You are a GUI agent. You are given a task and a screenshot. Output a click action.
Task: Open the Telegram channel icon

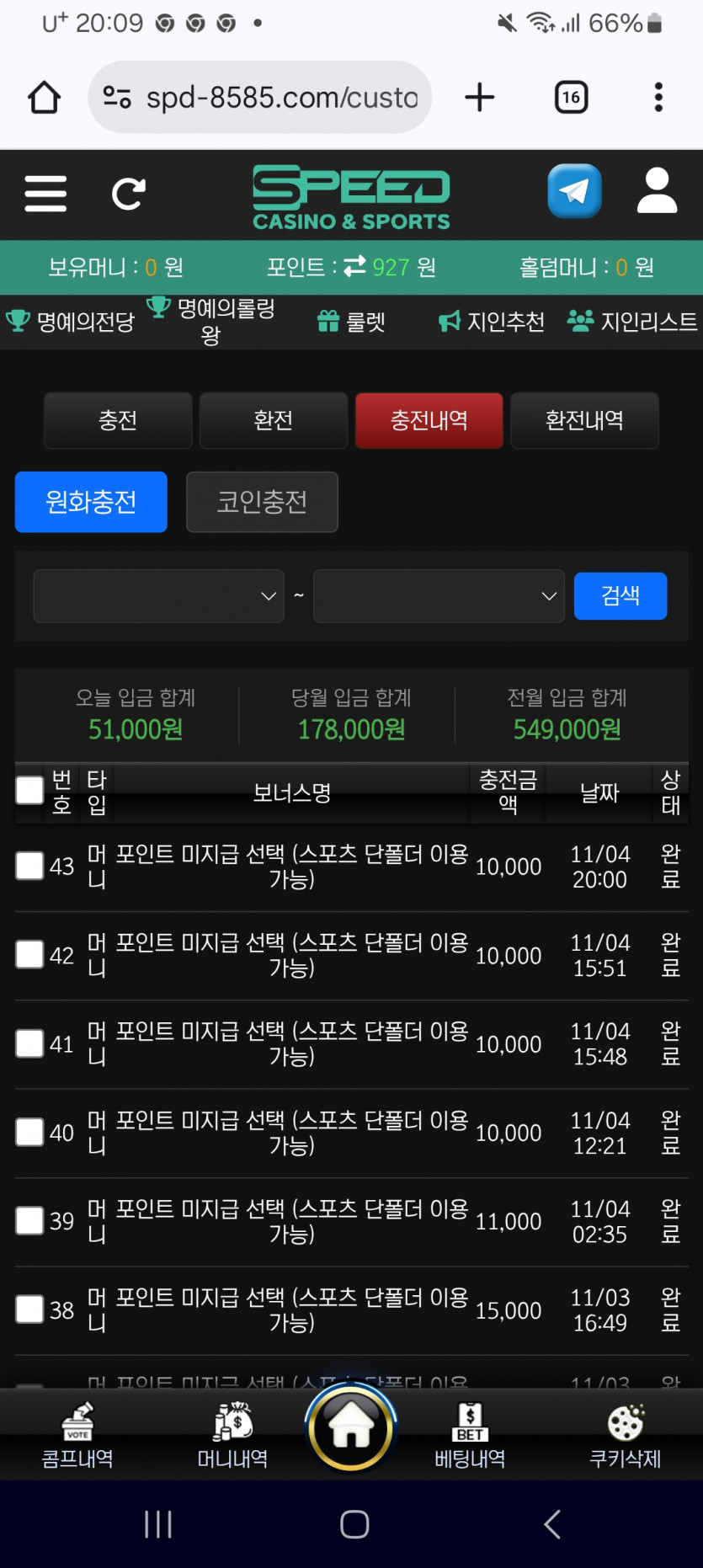574,192
